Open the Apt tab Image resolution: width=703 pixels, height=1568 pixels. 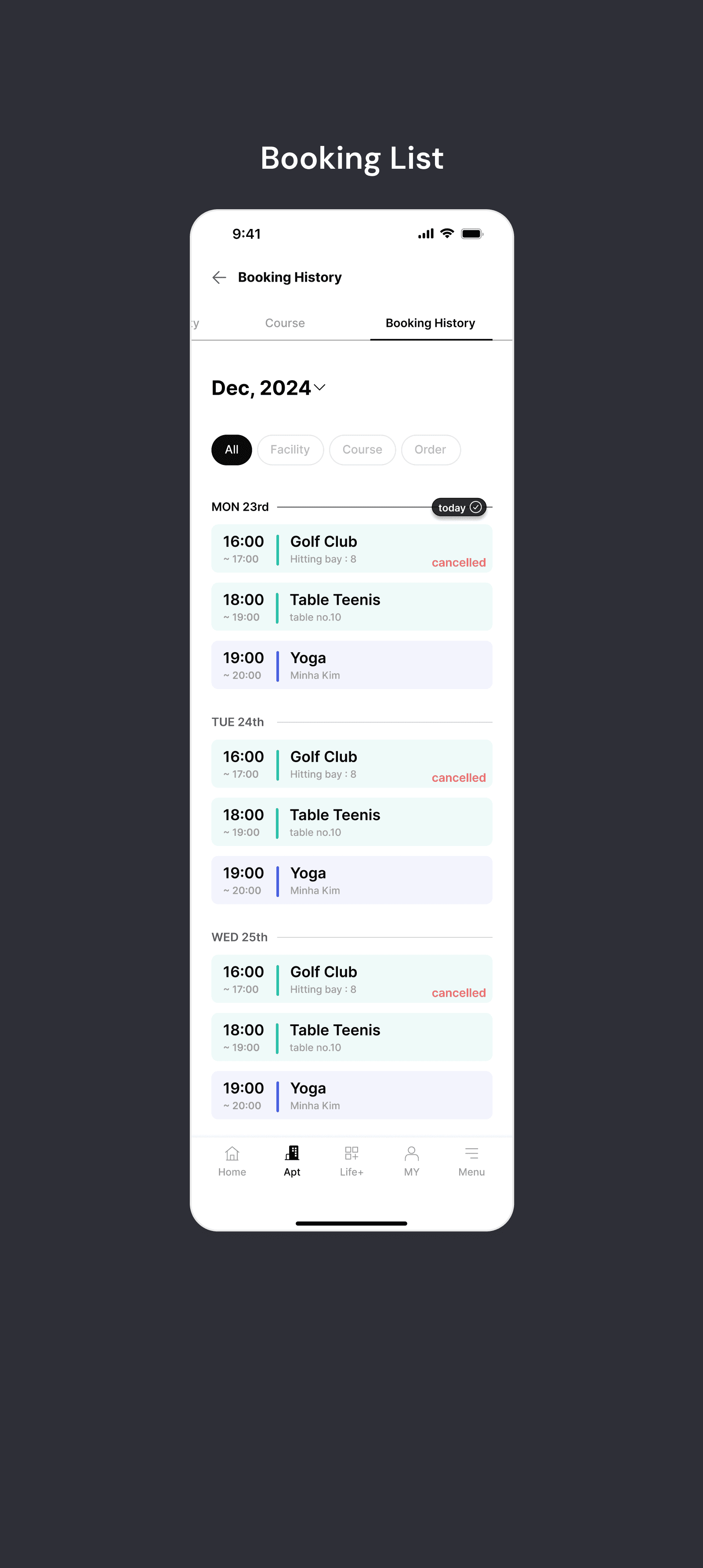(292, 1161)
